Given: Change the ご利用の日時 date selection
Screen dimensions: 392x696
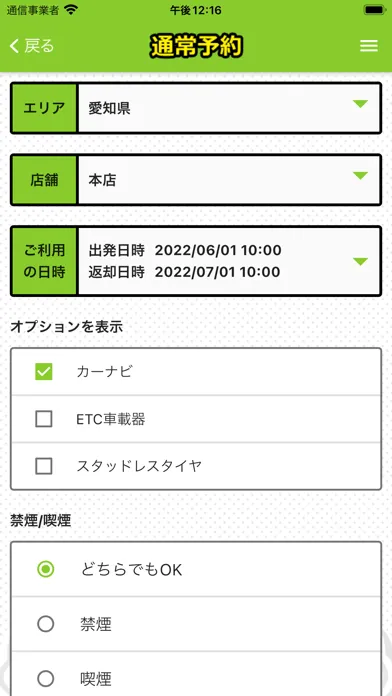Looking at the screenshot, I should 196,261.
